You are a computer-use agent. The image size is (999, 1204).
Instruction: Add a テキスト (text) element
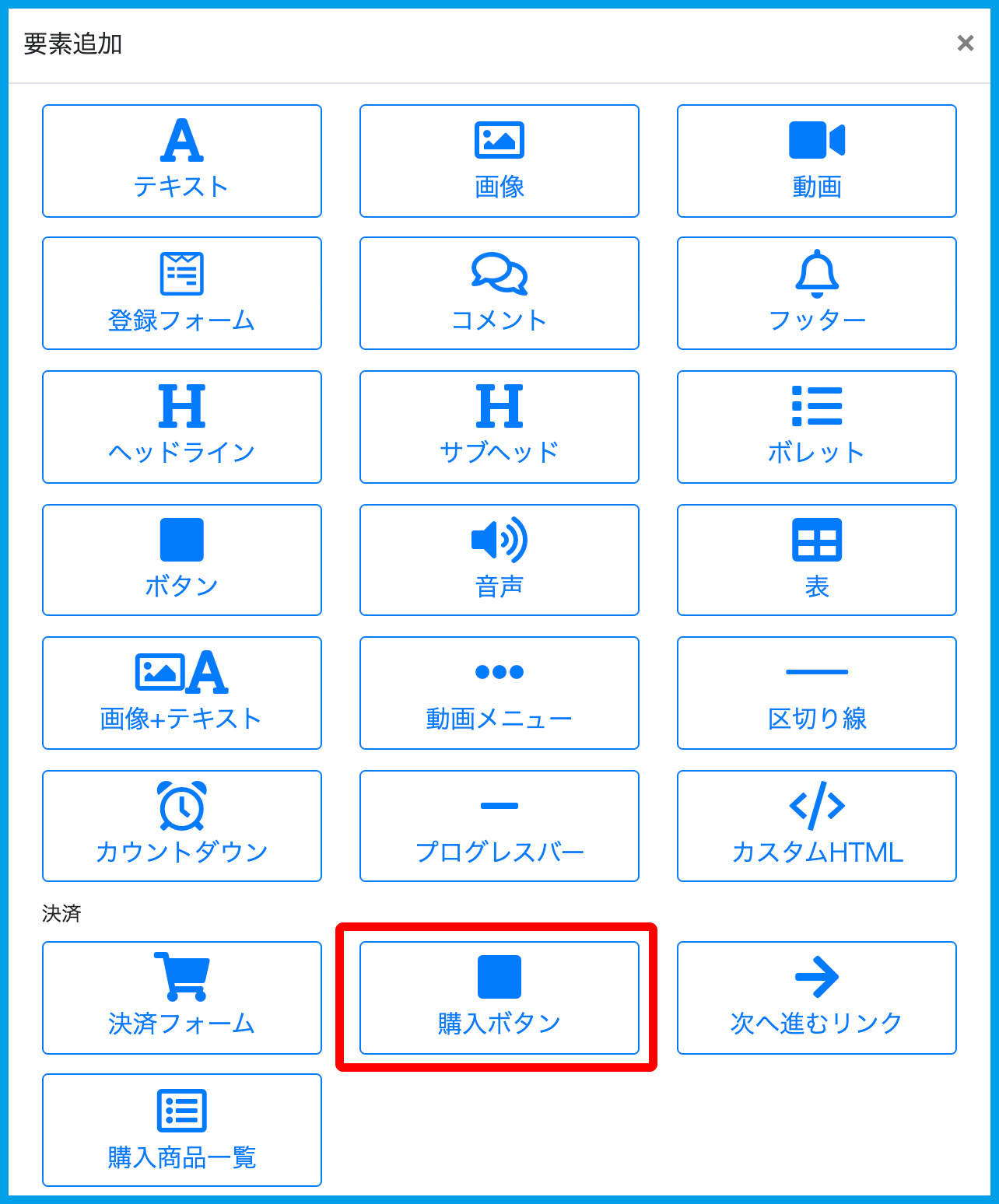tap(181, 160)
